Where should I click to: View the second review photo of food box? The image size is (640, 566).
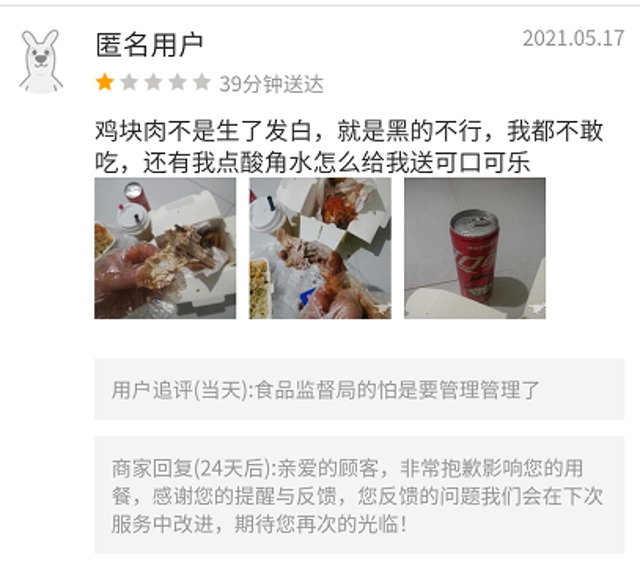320,248
